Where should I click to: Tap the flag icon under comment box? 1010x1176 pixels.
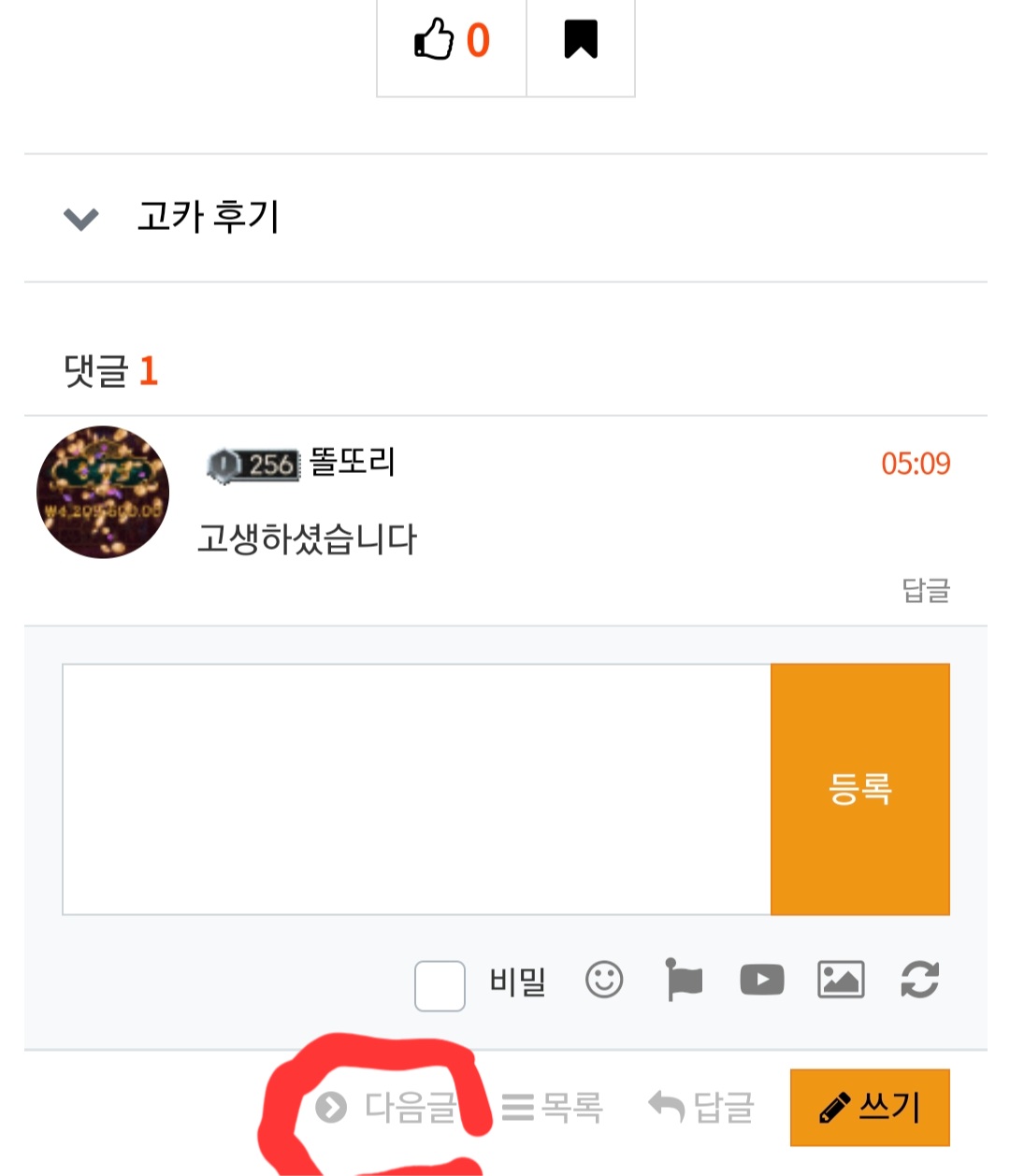click(684, 980)
